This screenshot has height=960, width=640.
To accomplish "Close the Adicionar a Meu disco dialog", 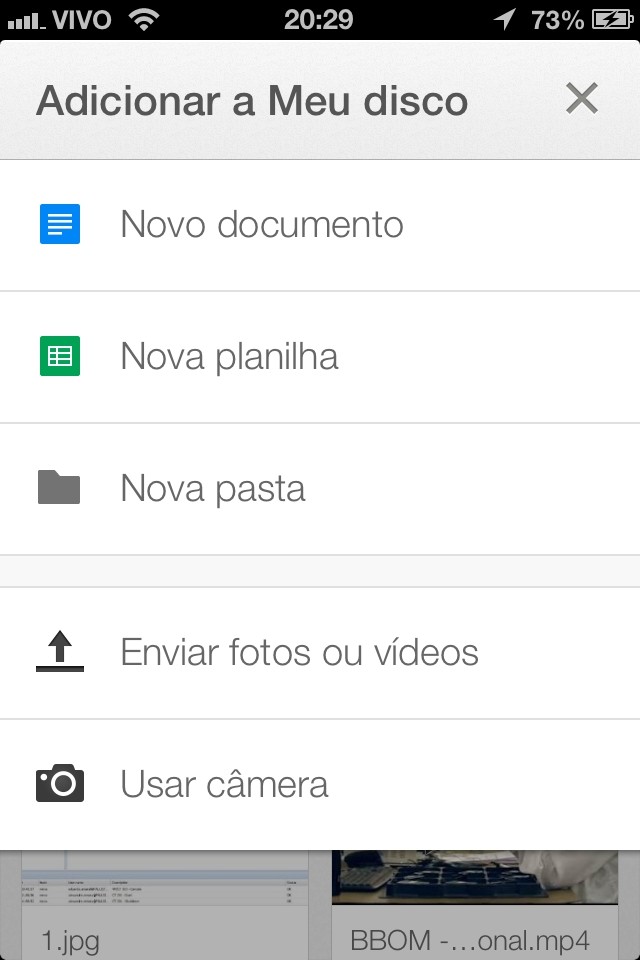I will [581, 99].
